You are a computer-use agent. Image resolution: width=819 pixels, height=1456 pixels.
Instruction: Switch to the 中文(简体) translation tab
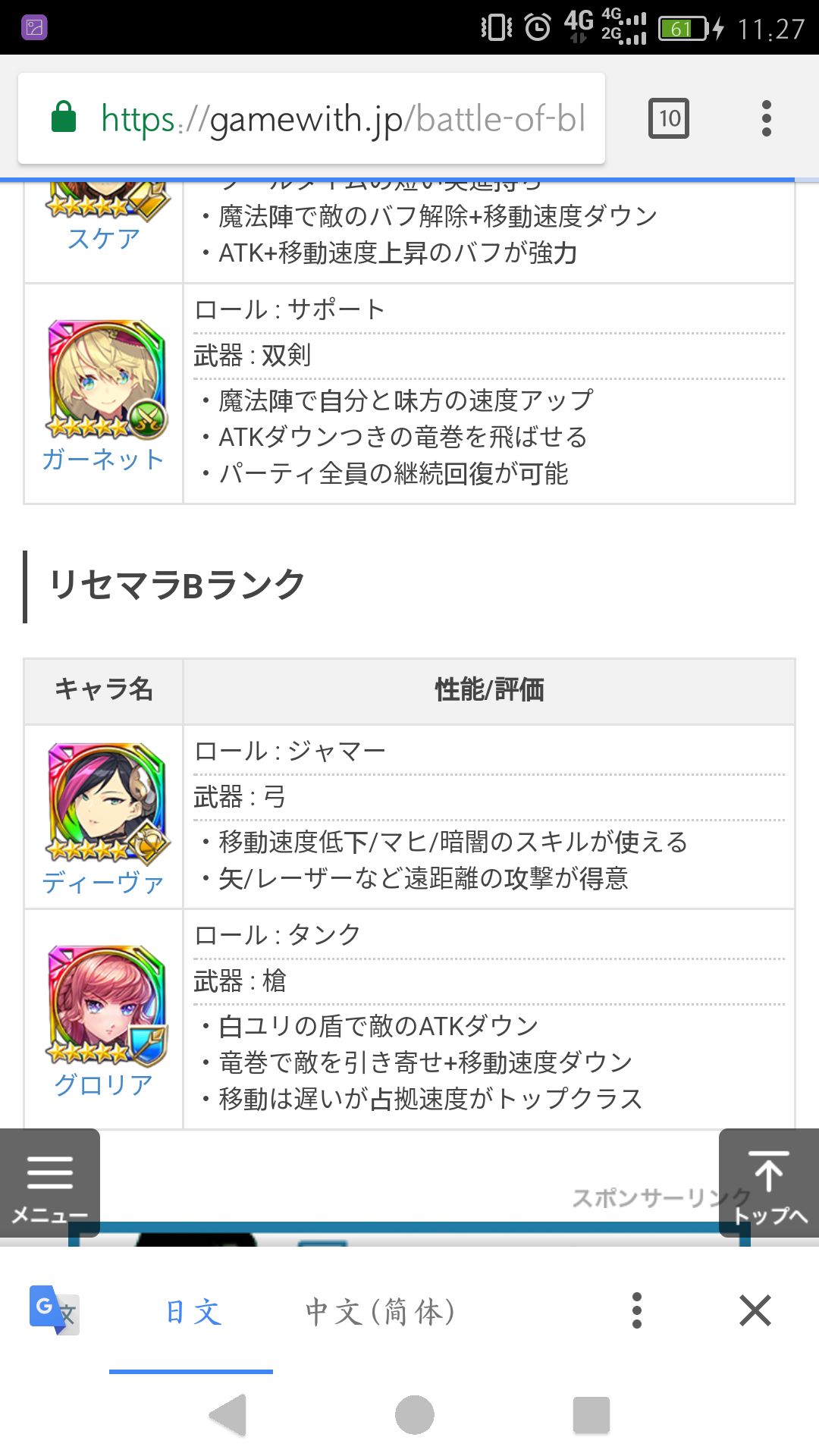click(379, 1308)
